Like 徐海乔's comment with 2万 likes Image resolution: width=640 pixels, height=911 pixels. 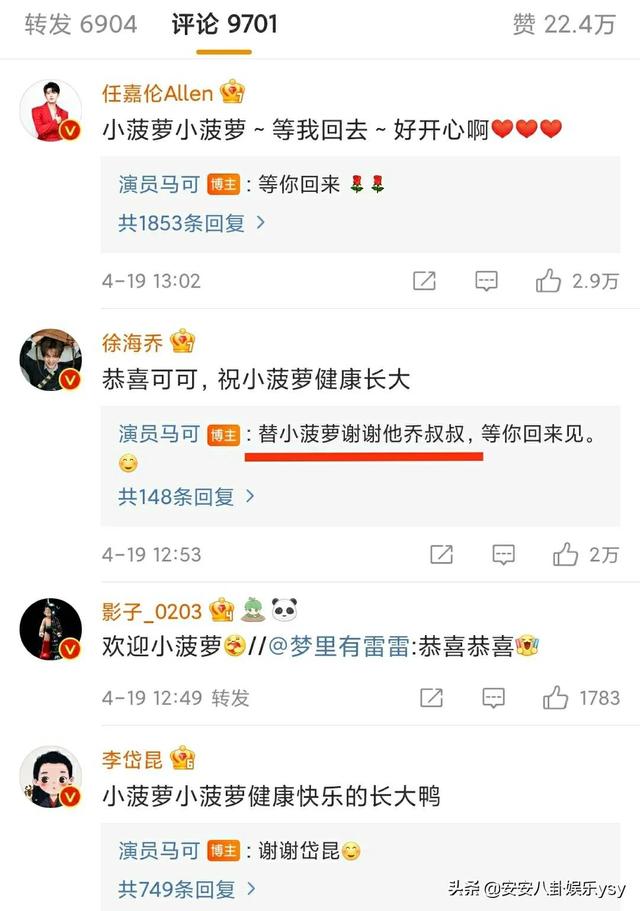[x=566, y=553]
